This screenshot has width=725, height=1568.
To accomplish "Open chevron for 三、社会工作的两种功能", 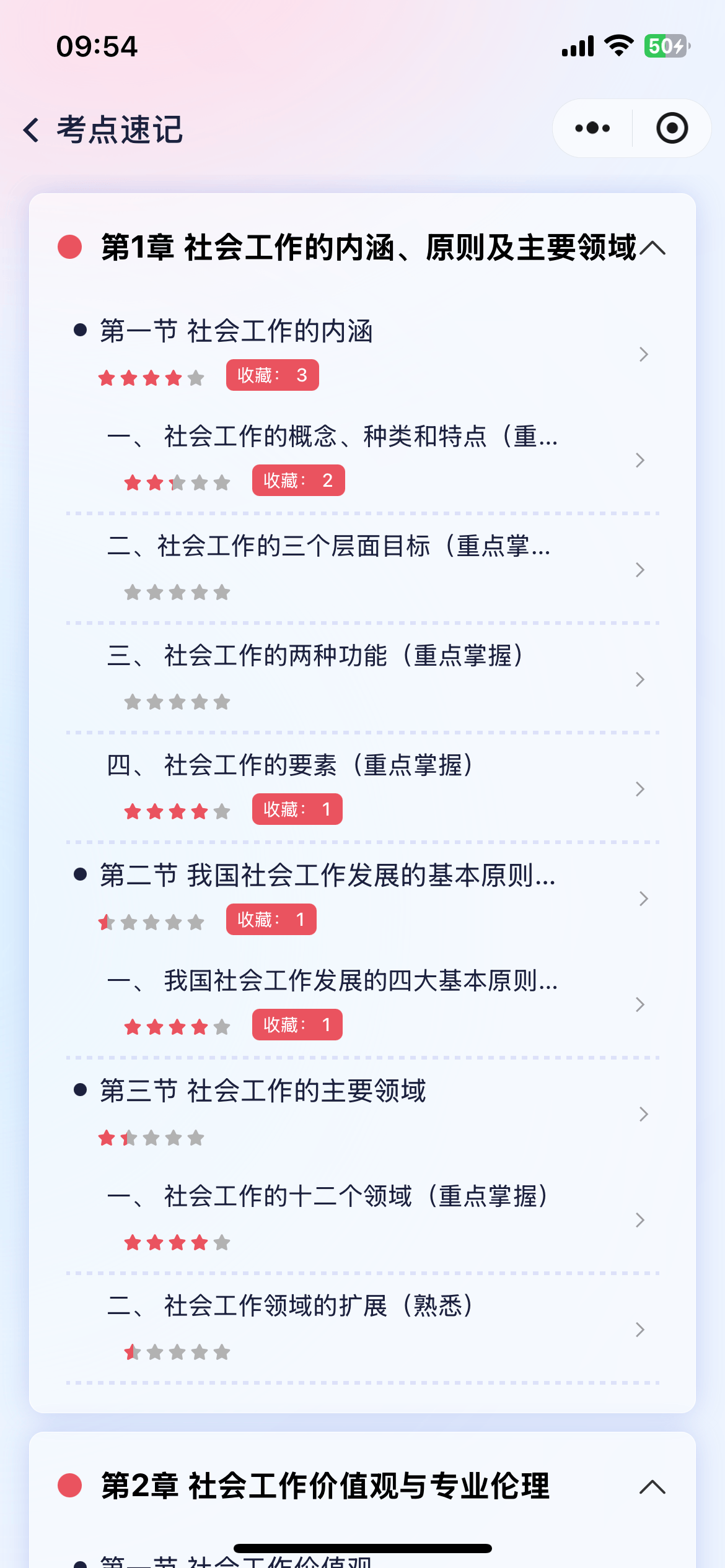I will tap(639, 679).
